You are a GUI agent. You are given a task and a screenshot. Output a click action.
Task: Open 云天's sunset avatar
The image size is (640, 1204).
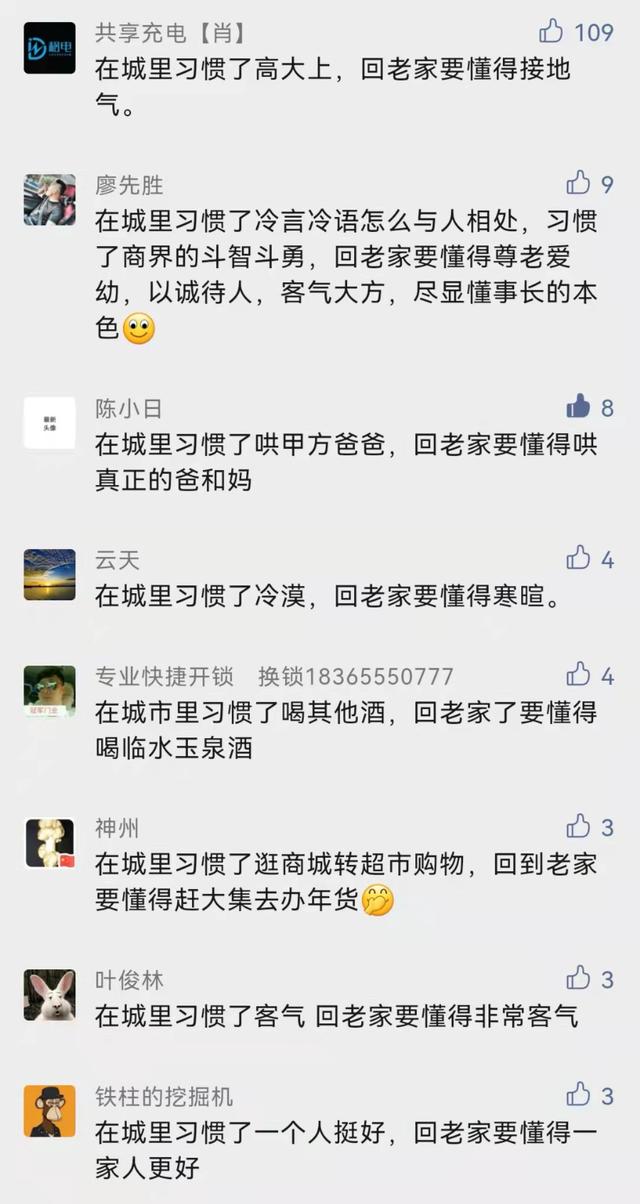tap(50, 574)
